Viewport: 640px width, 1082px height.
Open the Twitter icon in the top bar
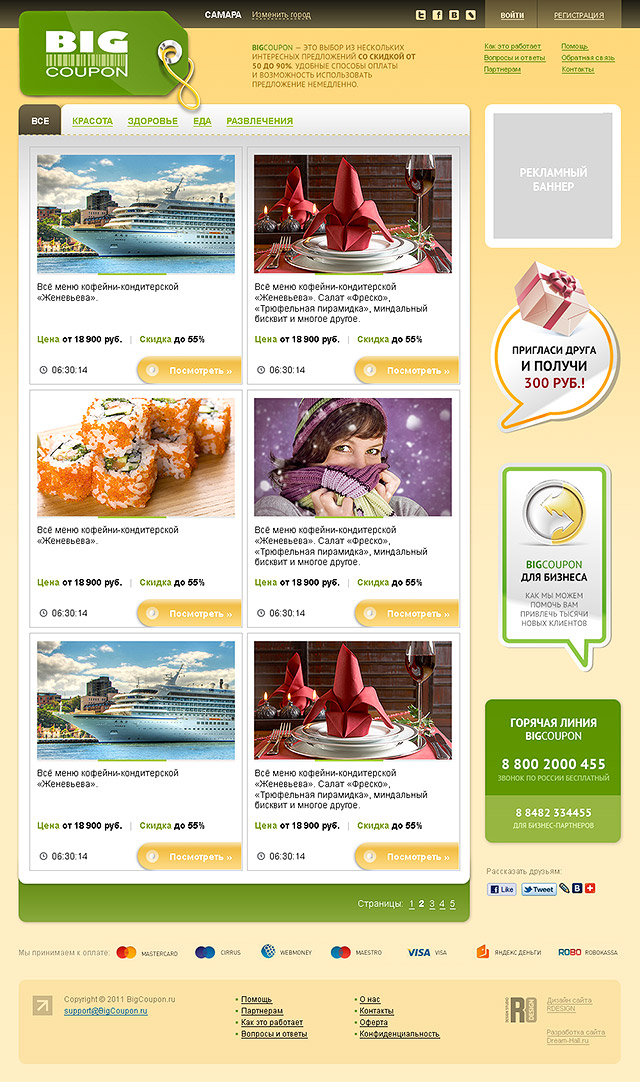tap(420, 14)
